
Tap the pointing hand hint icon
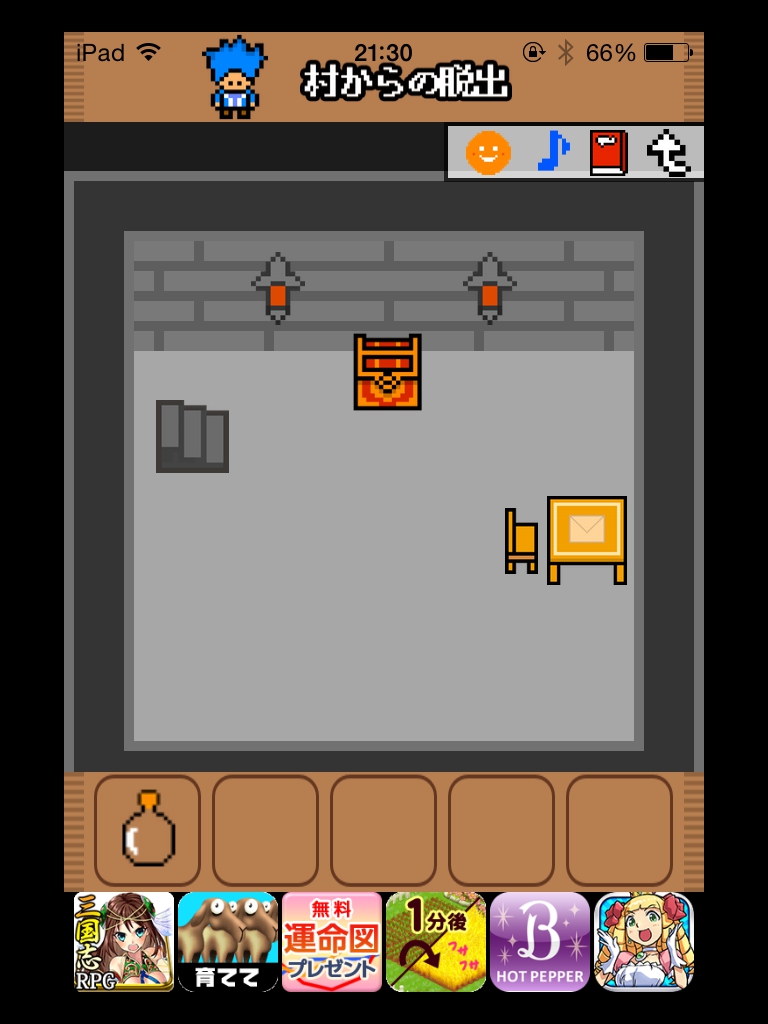(667, 153)
